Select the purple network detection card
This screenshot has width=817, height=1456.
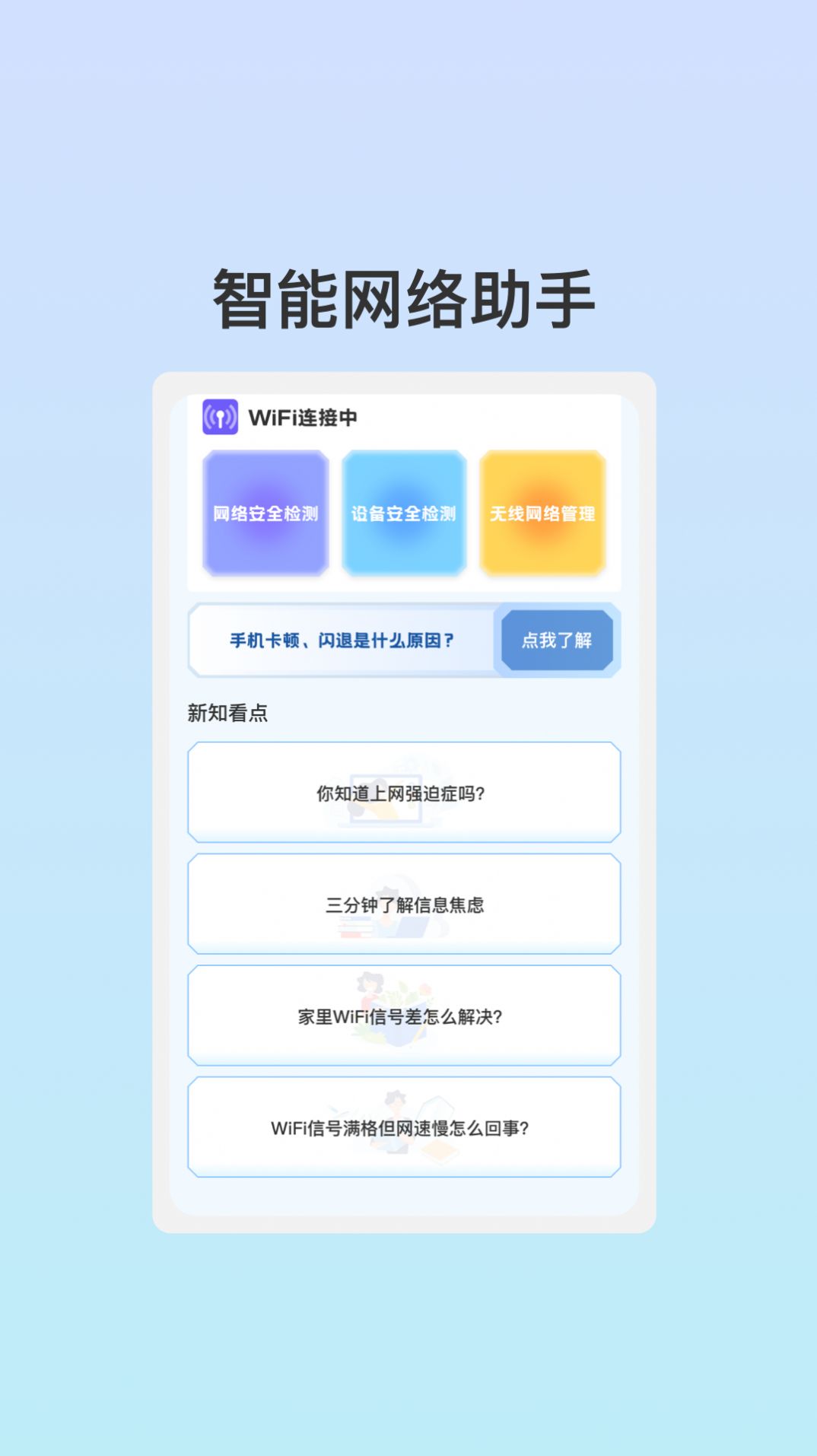coord(266,512)
